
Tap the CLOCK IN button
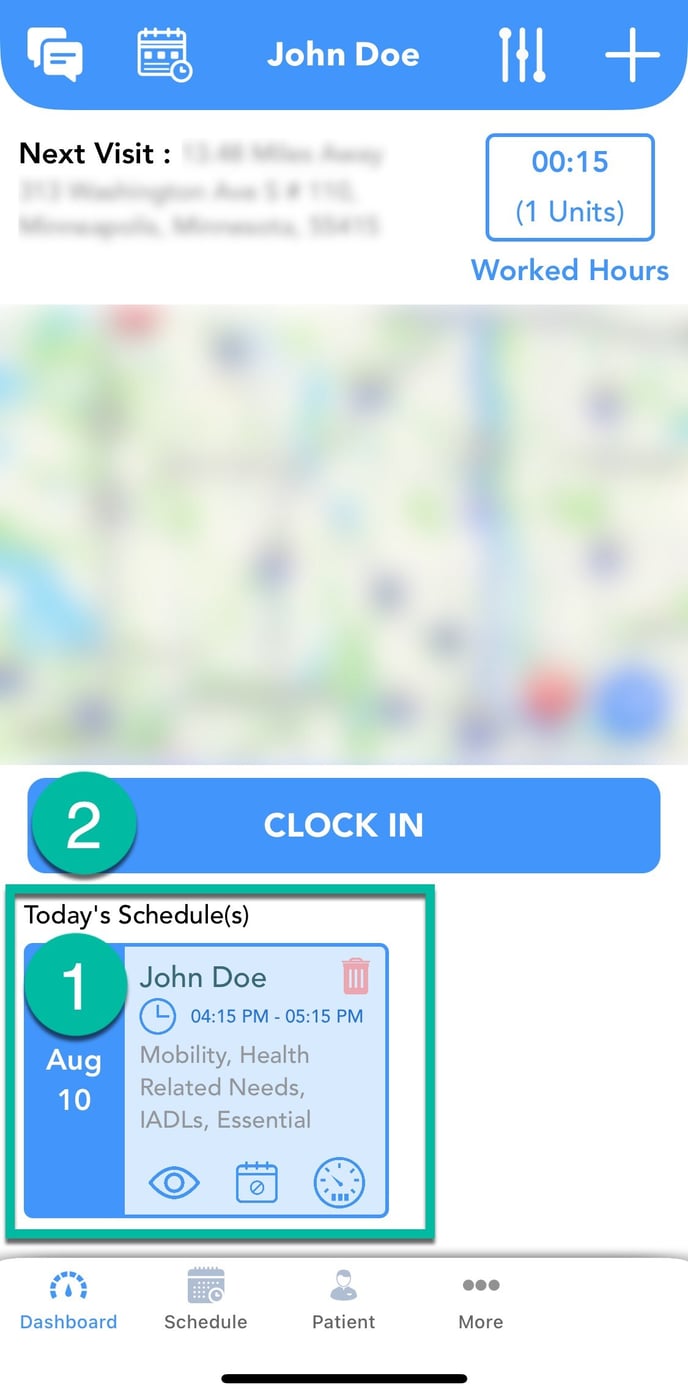[344, 825]
